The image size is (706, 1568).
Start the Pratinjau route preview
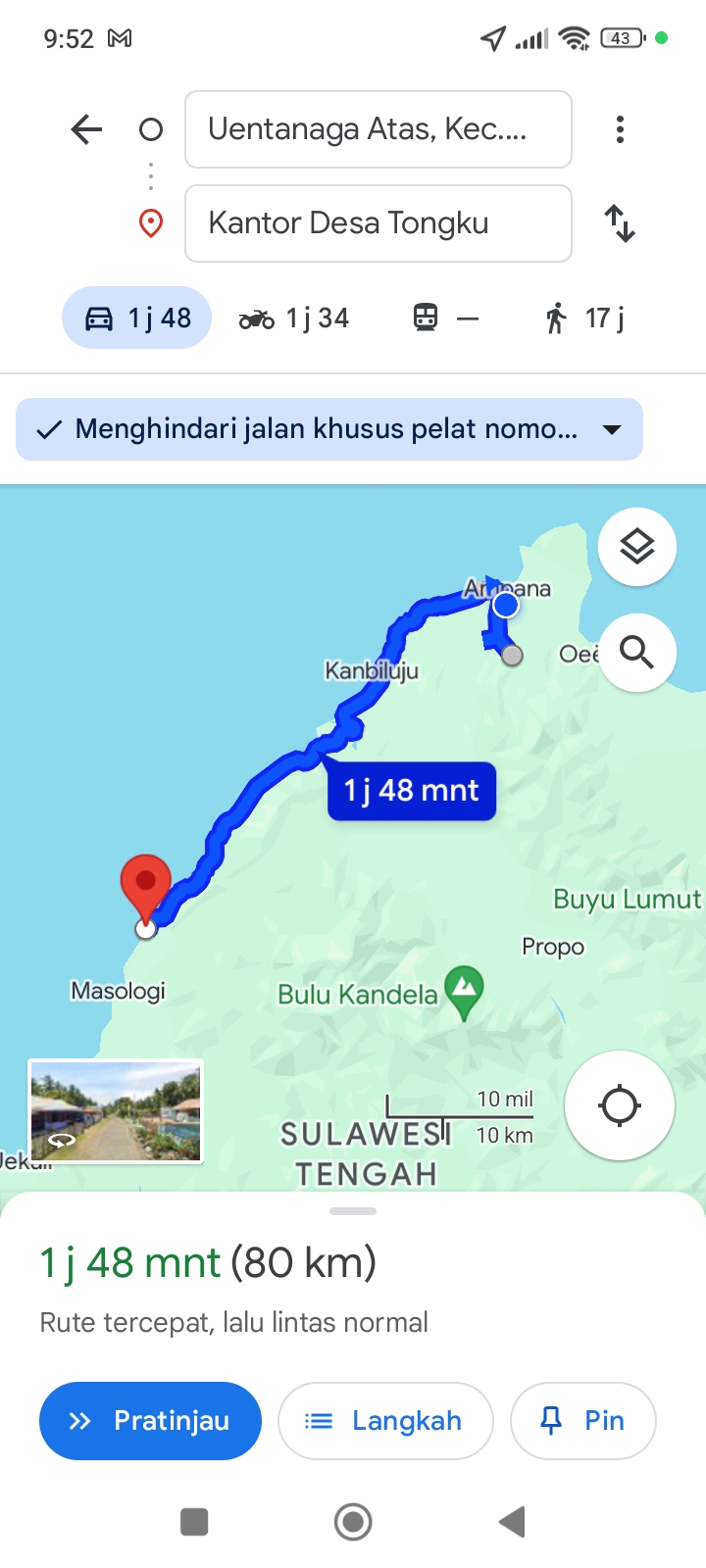150,1421
